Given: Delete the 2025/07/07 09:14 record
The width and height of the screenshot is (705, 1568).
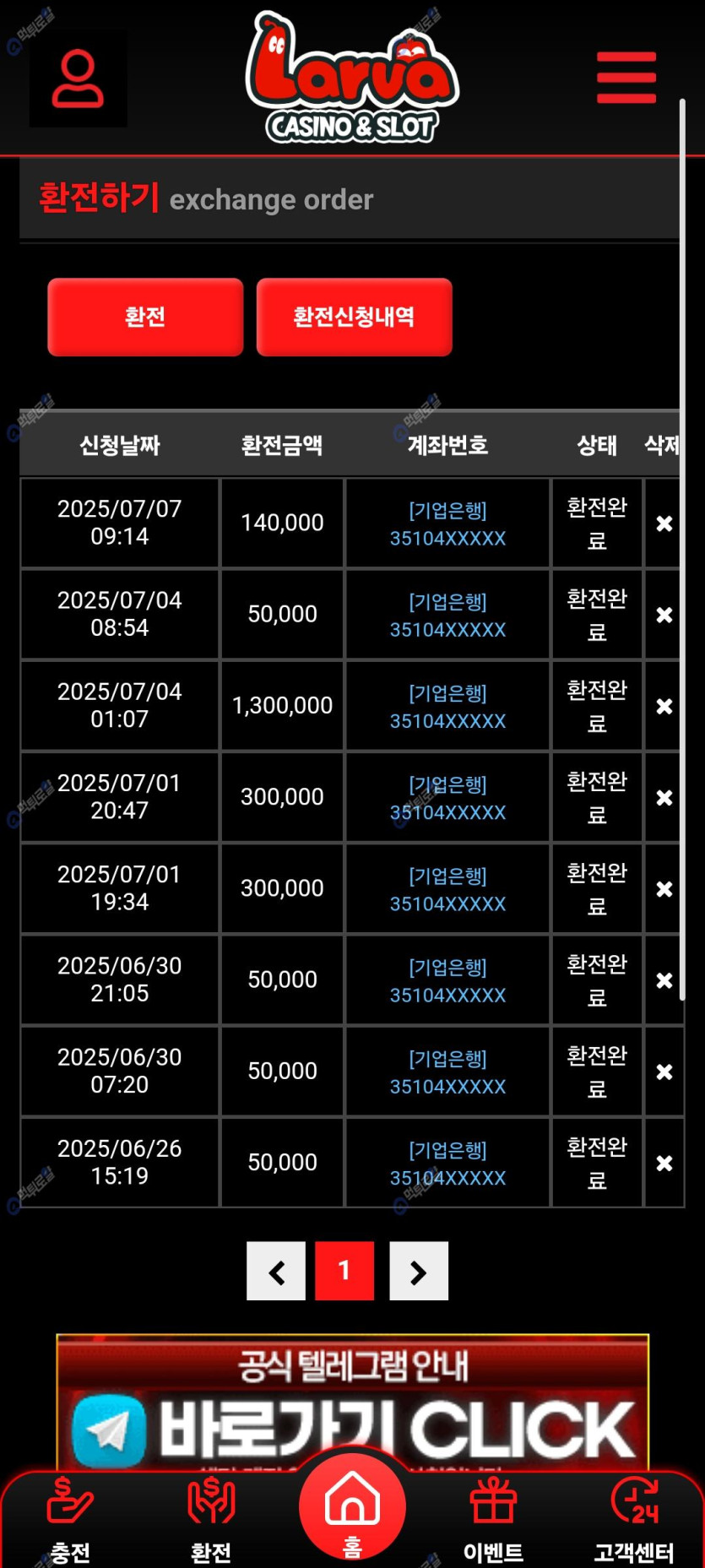Looking at the screenshot, I should [x=664, y=524].
